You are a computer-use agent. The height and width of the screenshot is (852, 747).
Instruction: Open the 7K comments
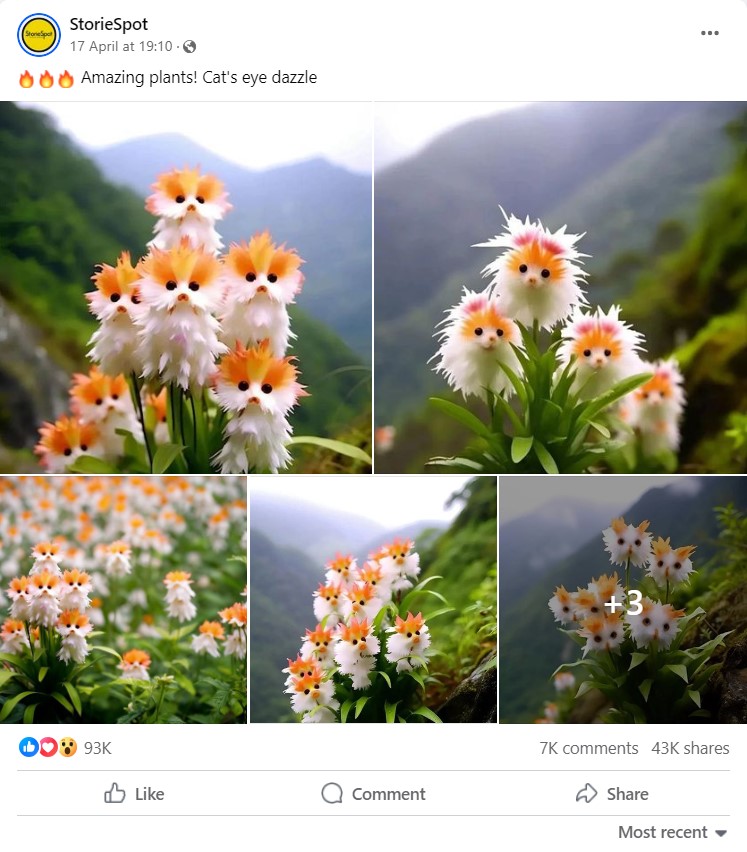pyautogui.click(x=588, y=748)
